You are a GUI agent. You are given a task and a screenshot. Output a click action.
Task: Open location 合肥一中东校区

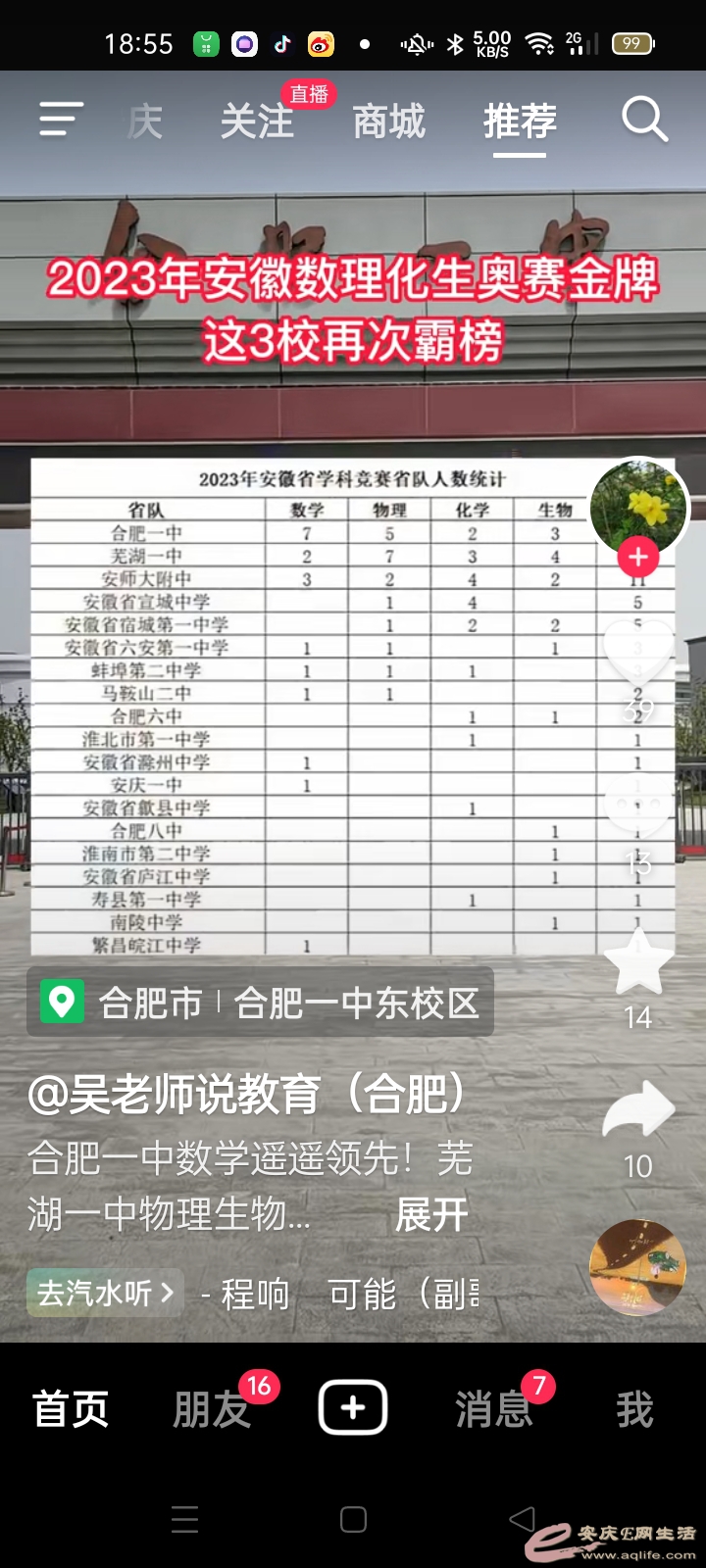coord(260,1003)
